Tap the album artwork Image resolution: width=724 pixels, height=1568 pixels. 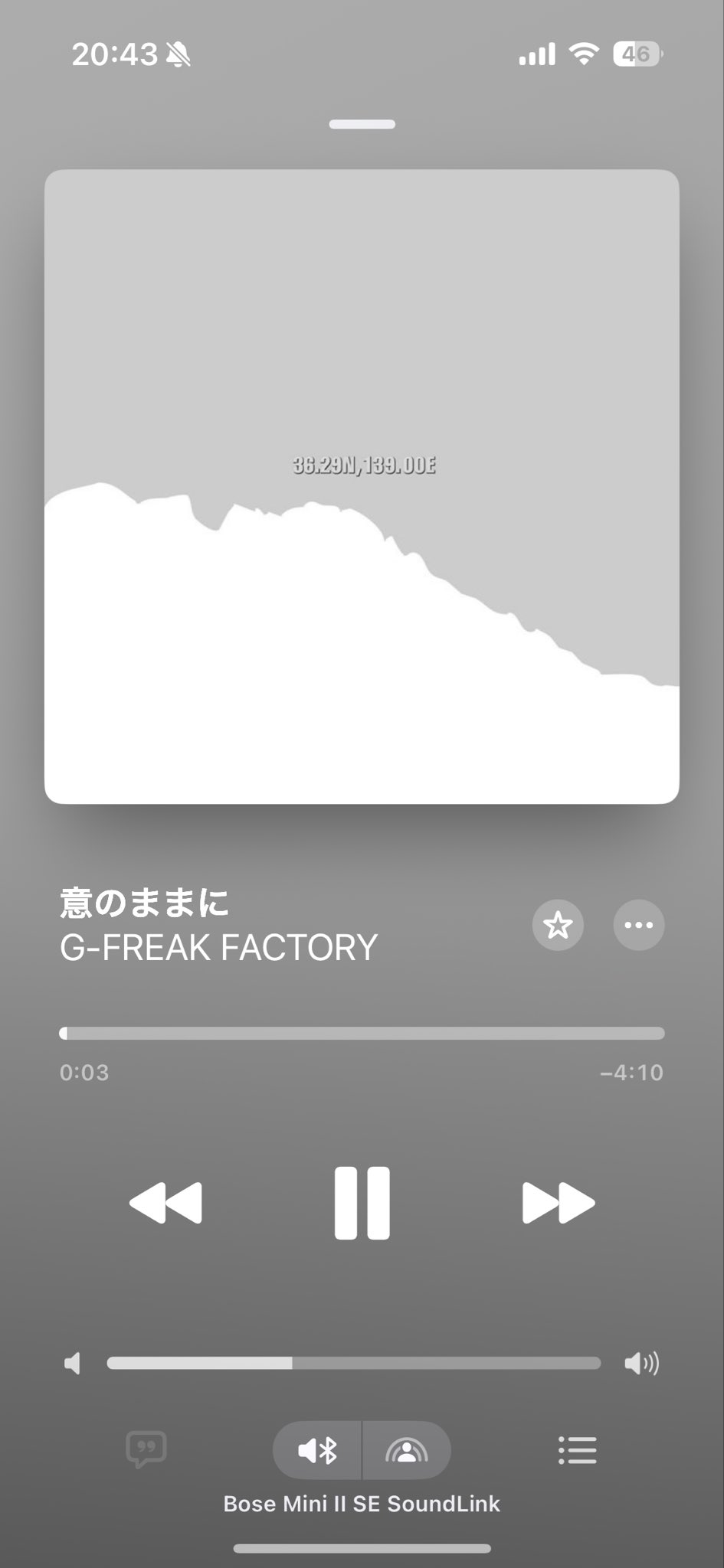[362, 486]
